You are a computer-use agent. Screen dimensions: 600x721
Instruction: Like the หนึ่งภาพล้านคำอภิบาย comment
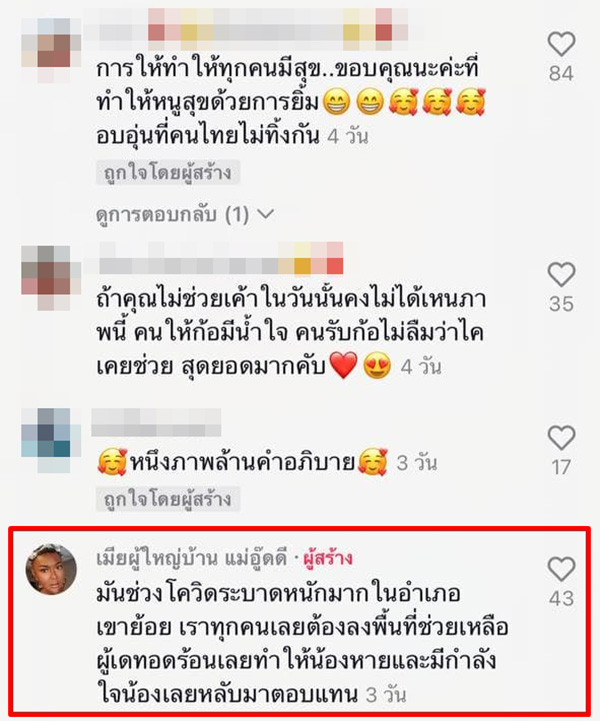[x=562, y=437]
